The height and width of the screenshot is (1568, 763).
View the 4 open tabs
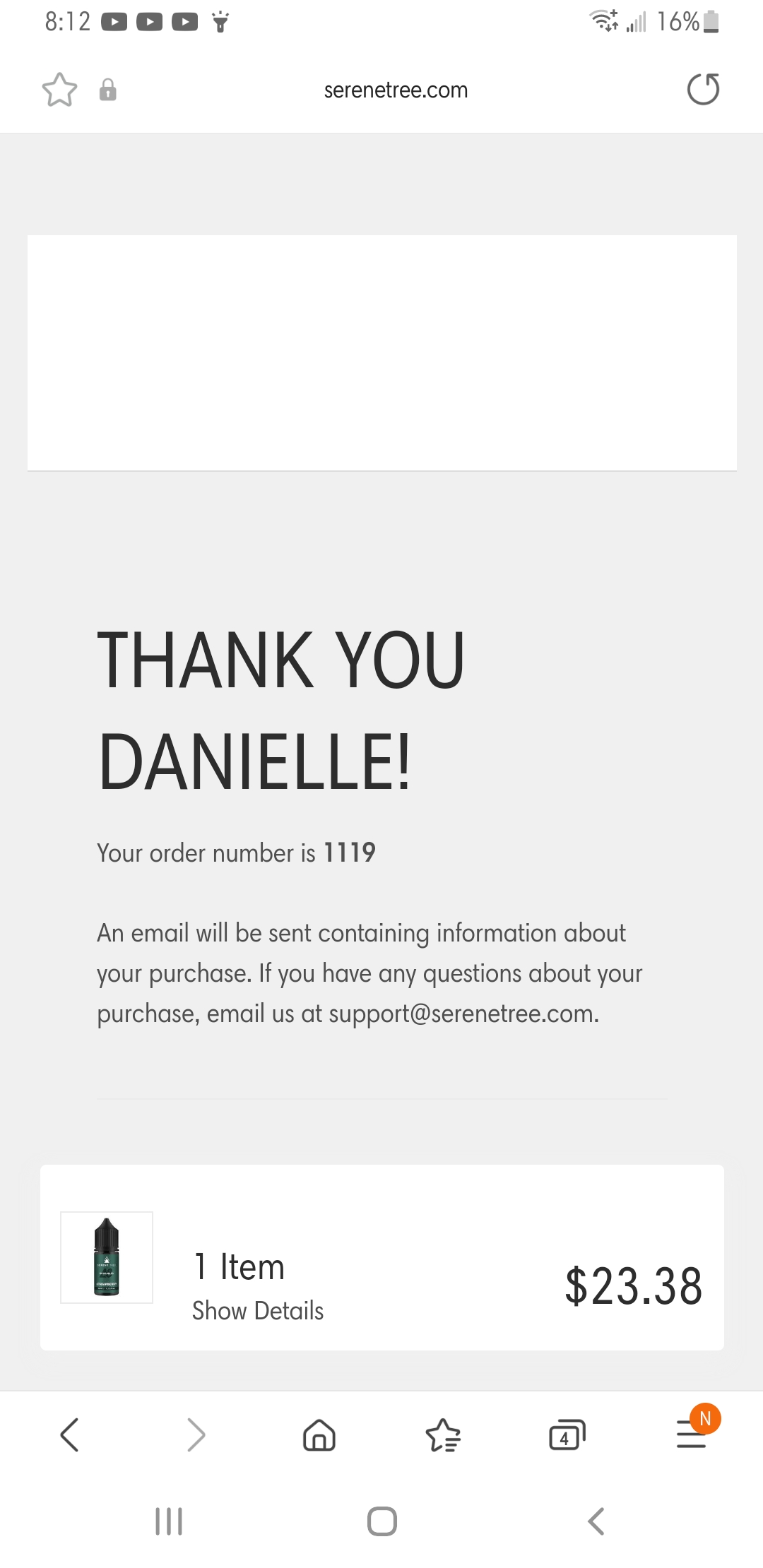click(567, 1435)
